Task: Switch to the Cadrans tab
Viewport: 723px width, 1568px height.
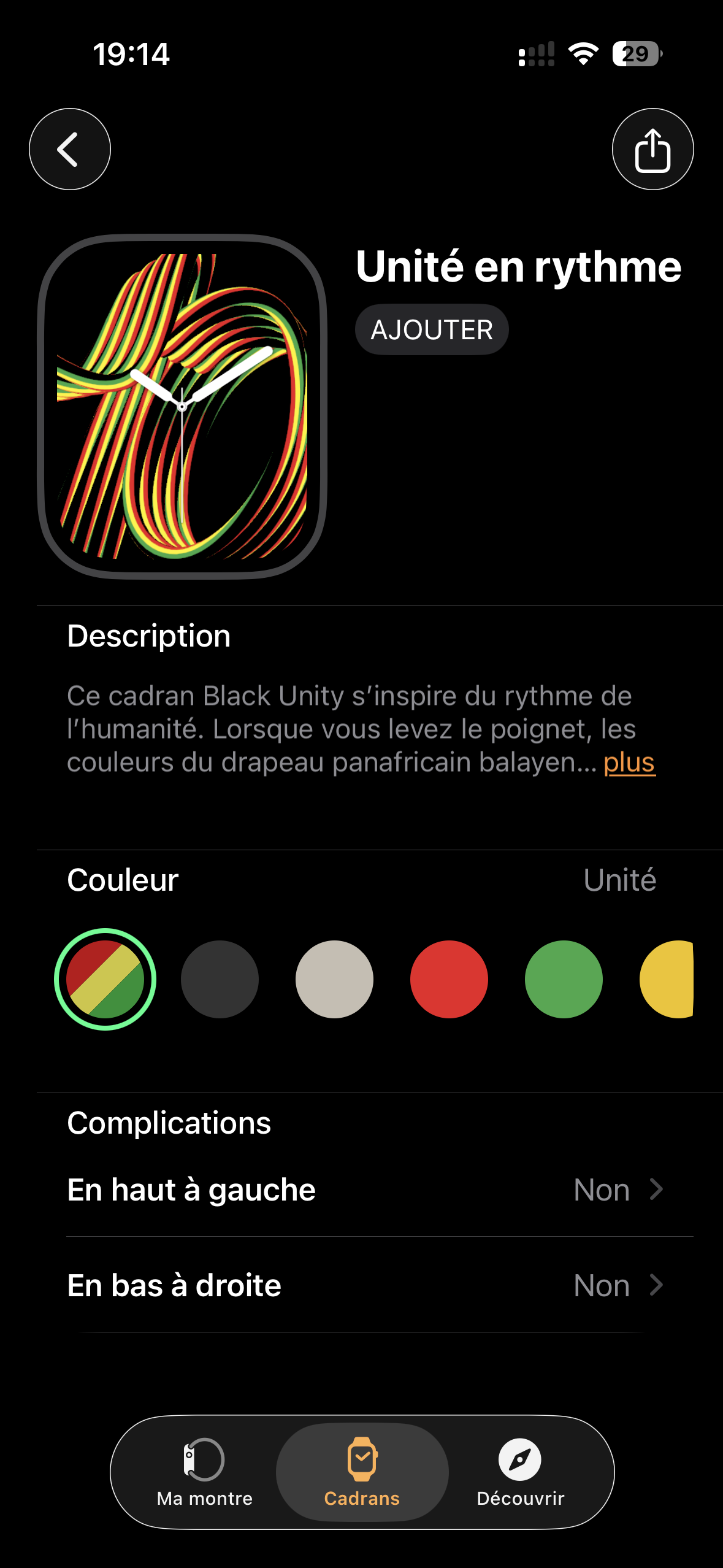Action: pos(362,1472)
